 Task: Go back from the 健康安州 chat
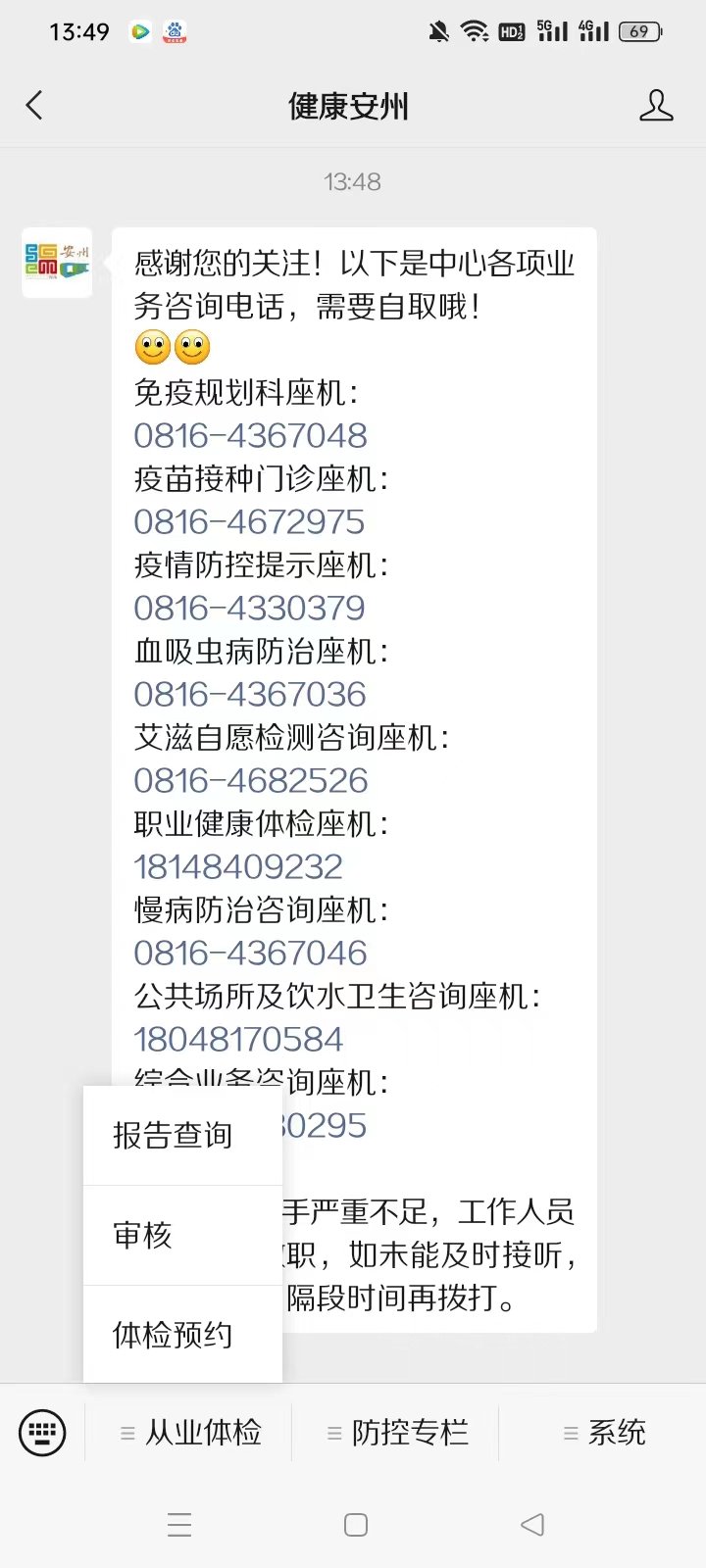click(x=35, y=106)
